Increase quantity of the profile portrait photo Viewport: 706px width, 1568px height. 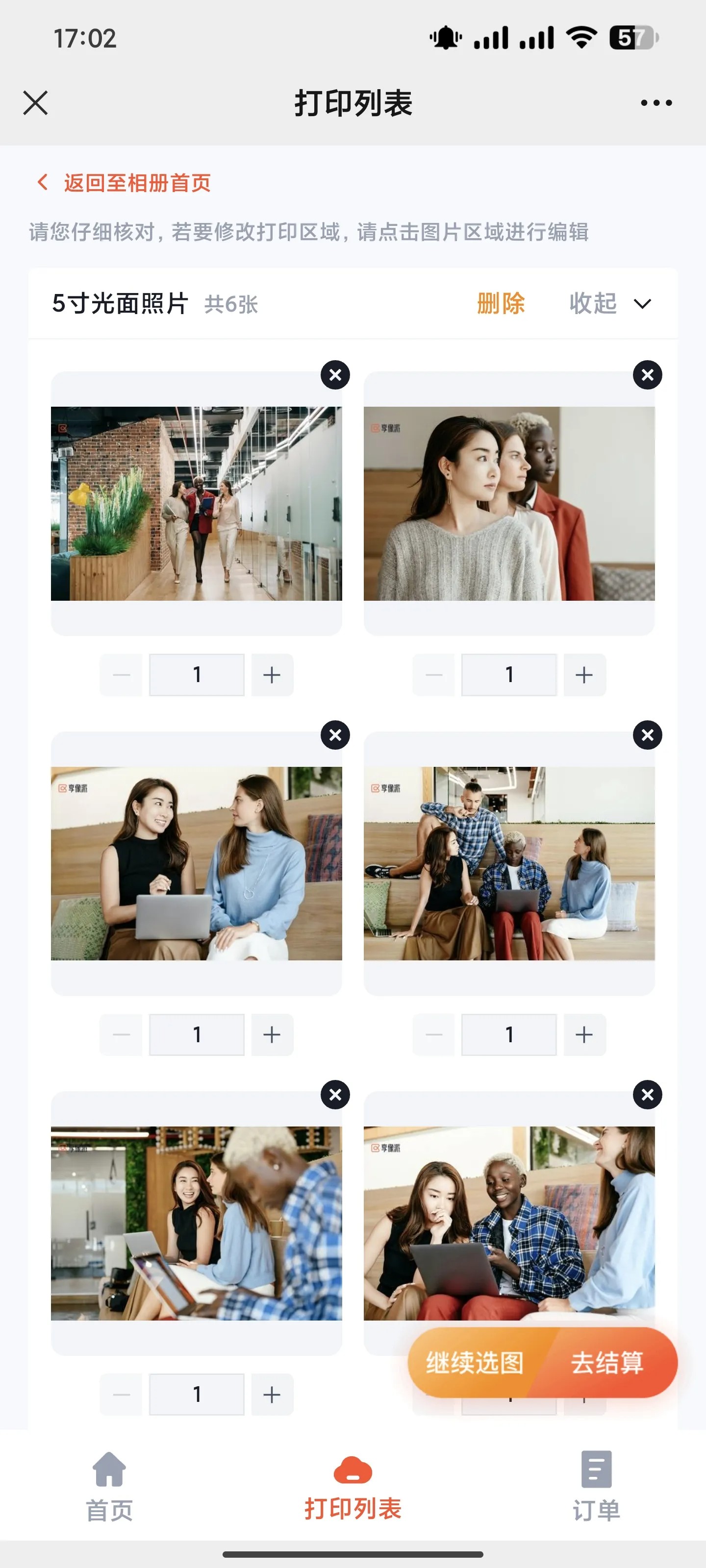pyautogui.click(x=584, y=674)
